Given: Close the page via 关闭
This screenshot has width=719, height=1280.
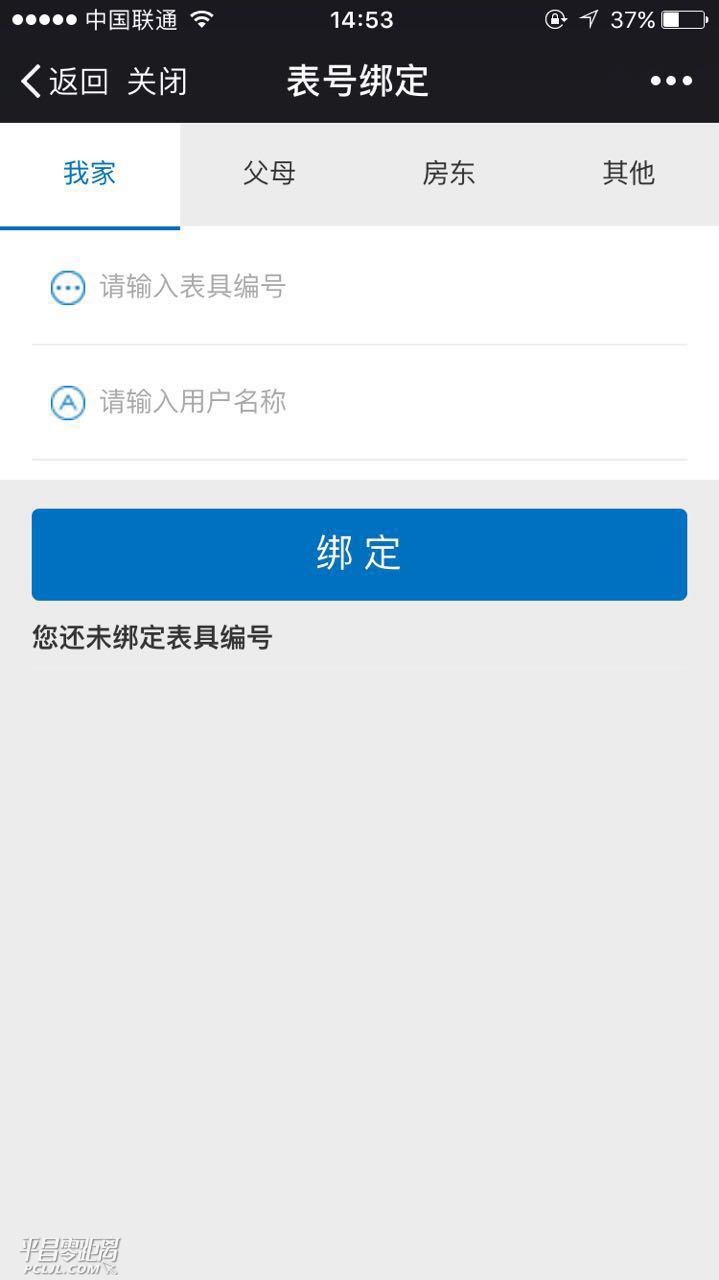Looking at the screenshot, I should tap(157, 81).
